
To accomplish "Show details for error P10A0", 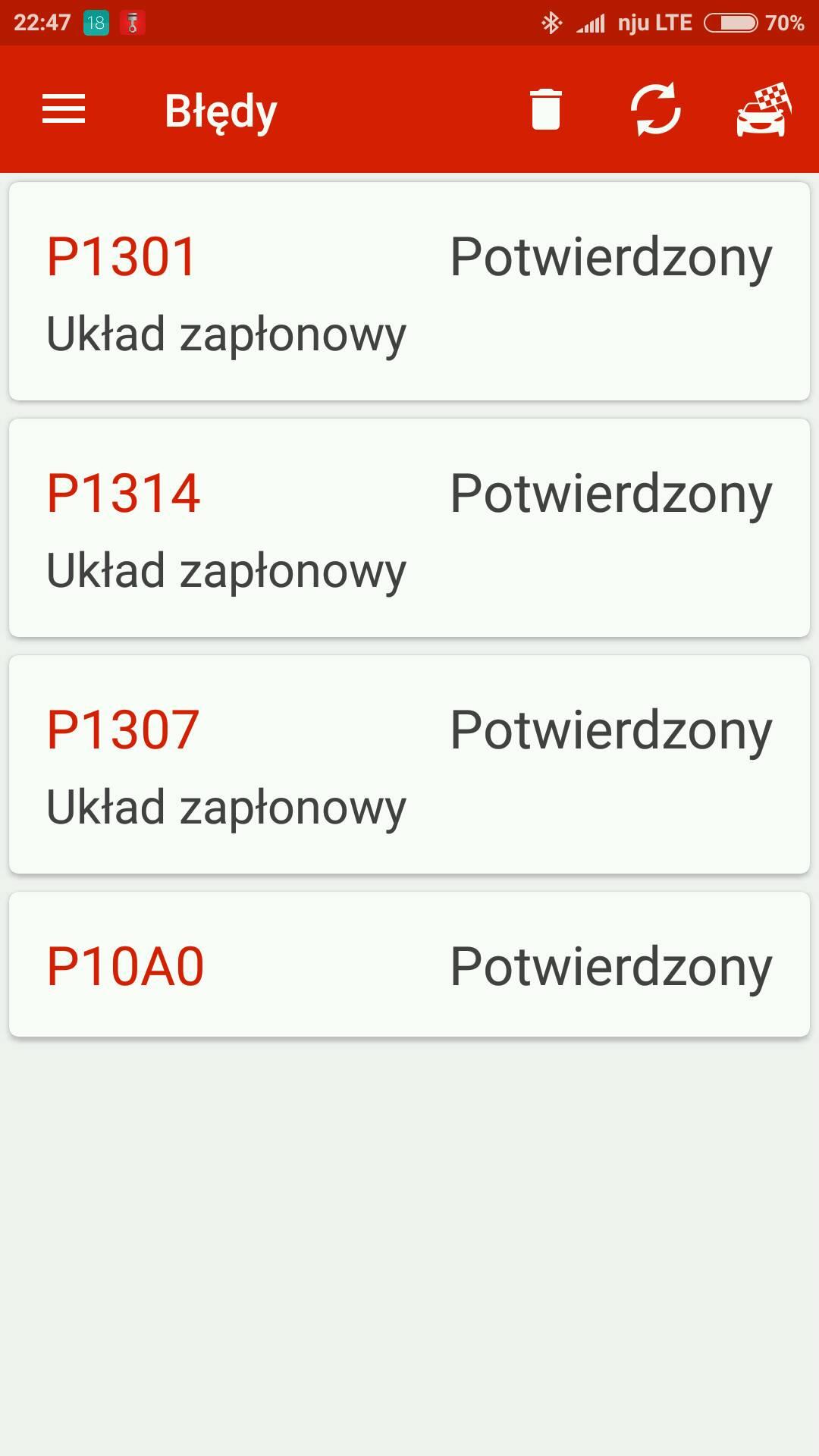I will point(409,965).
